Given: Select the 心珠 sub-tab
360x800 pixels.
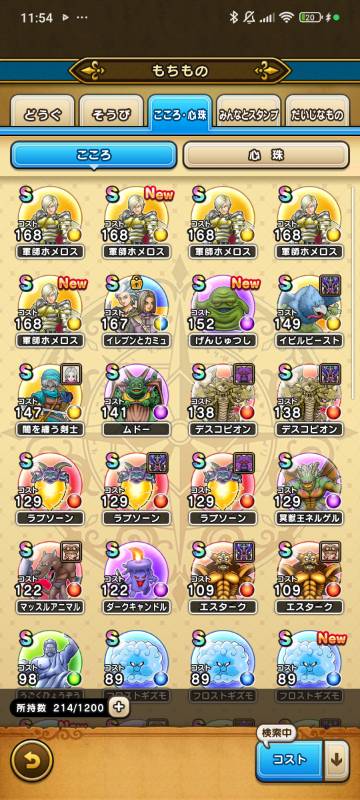Looking at the screenshot, I should pos(266,155).
